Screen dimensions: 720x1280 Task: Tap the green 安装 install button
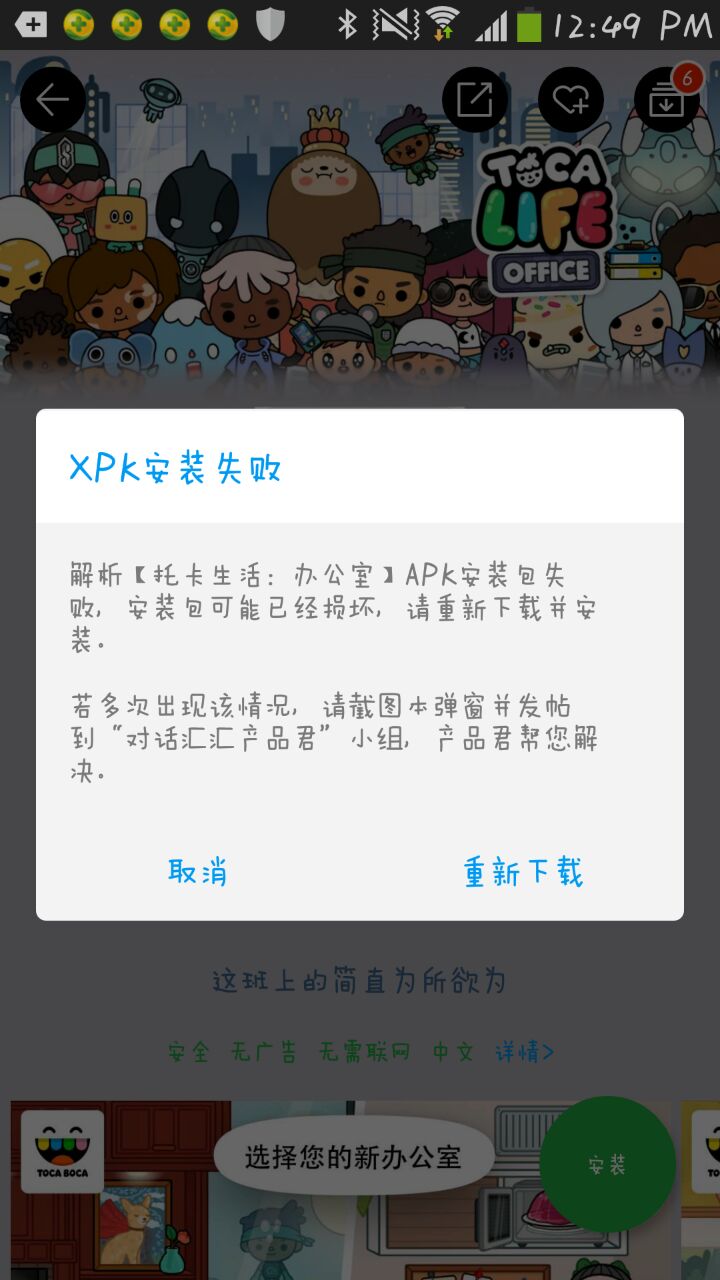click(607, 1164)
